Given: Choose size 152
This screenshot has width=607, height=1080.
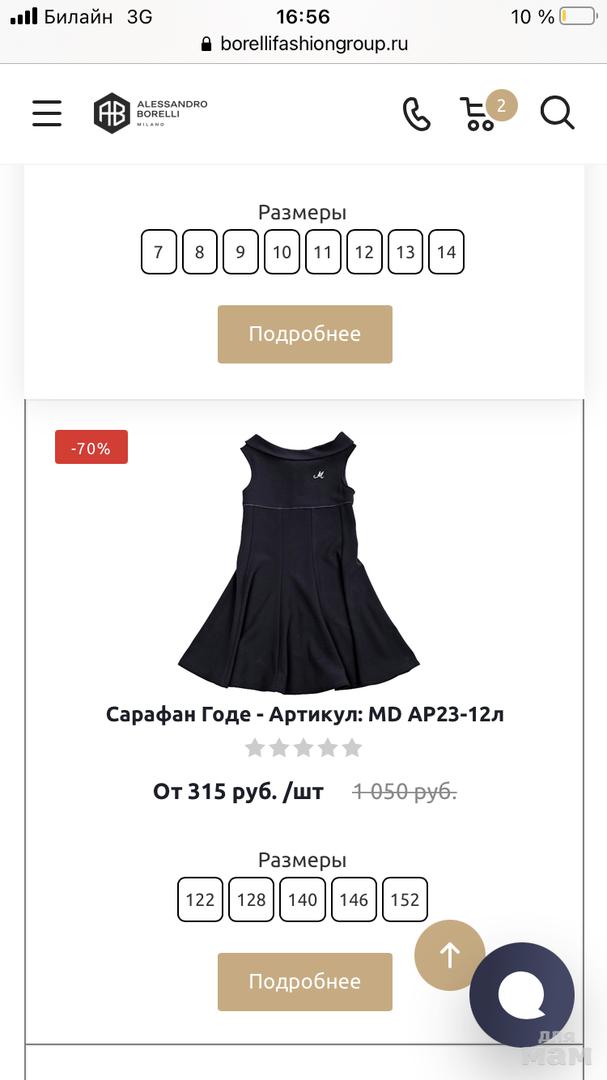Looking at the screenshot, I should coord(405,899).
